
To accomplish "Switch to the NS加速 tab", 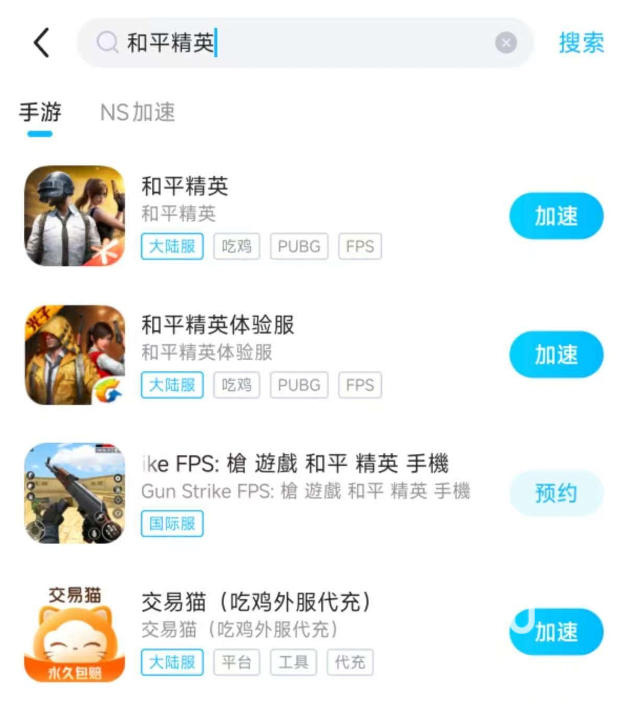I will [138, 112].
